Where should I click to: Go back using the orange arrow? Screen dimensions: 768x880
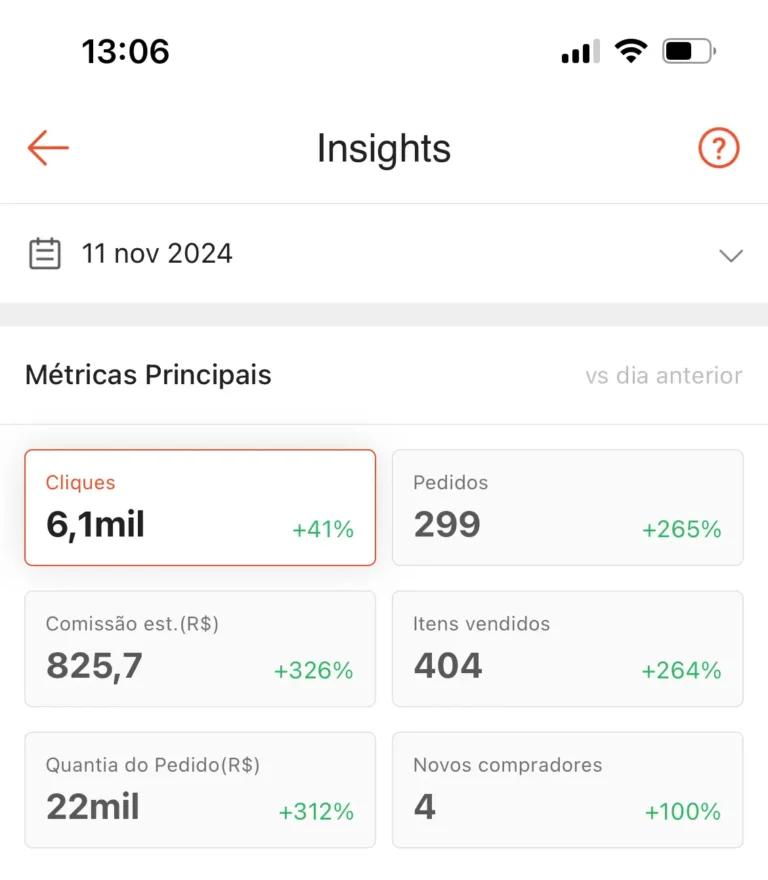pyautogui.click(x=48, y=149)
